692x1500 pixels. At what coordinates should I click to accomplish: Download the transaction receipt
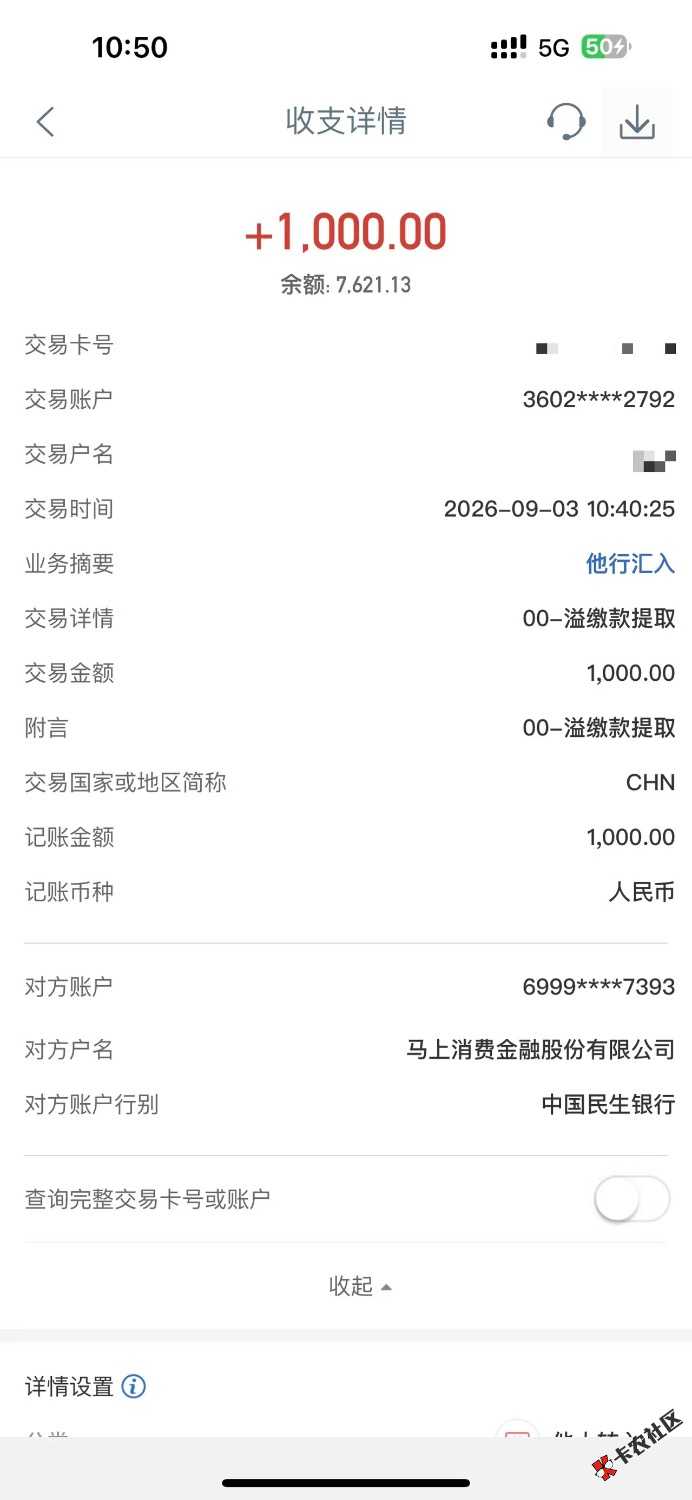(637, 122)
